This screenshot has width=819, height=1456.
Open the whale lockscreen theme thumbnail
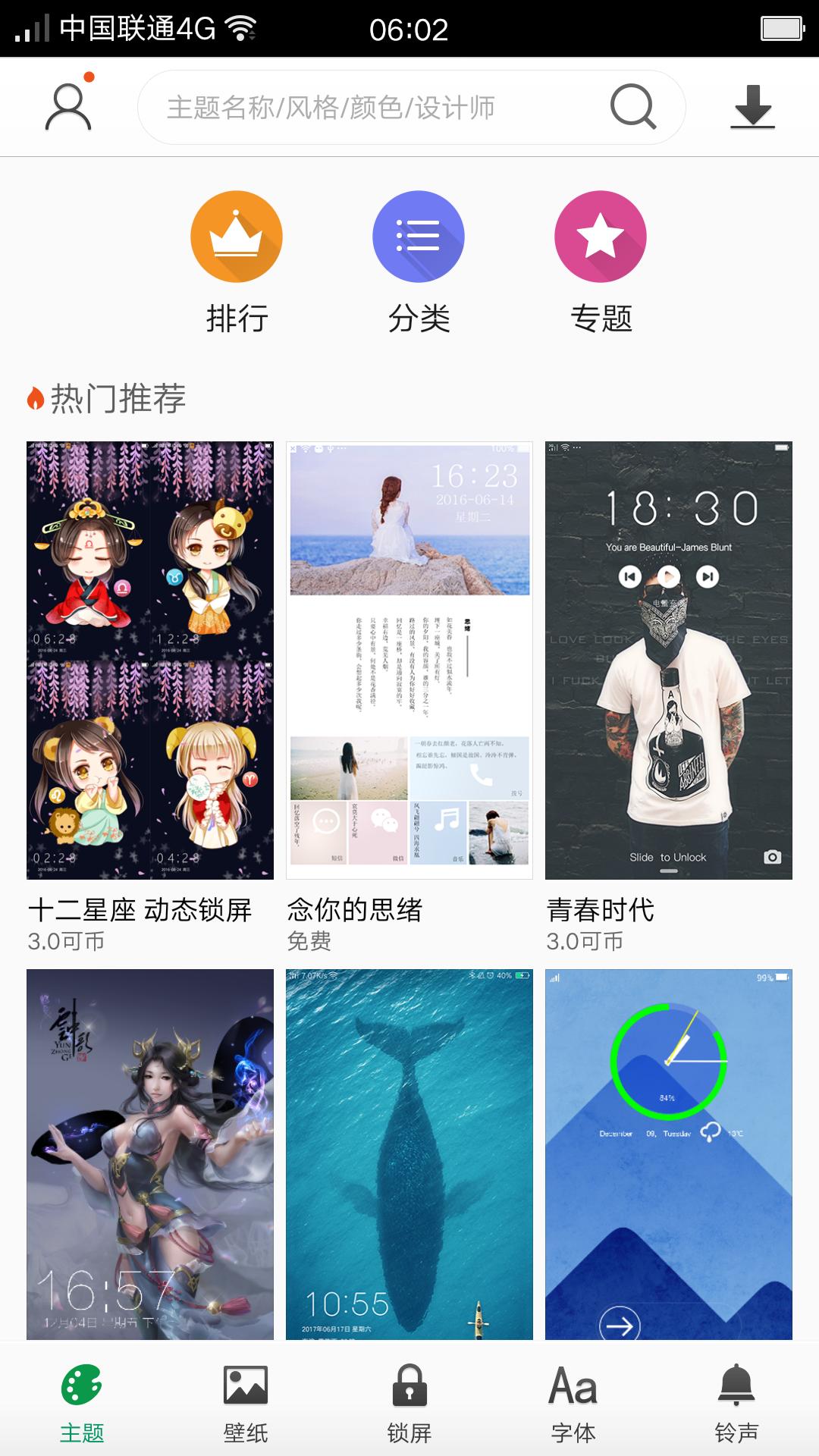point(409,1153)
